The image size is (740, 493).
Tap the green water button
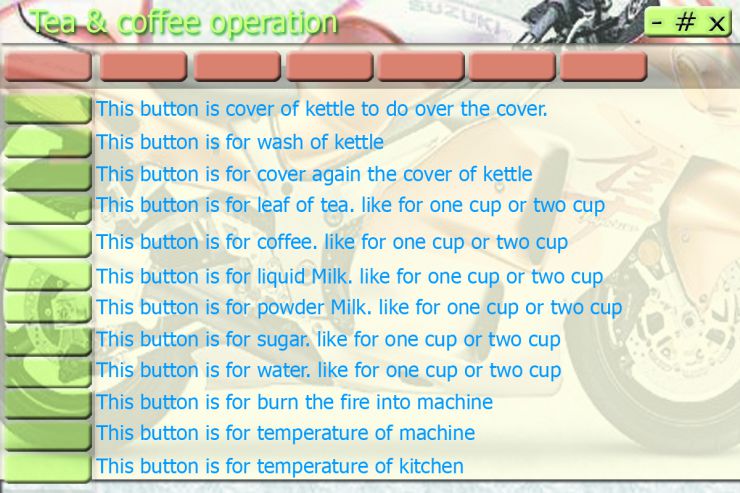[x=47, y=371]
